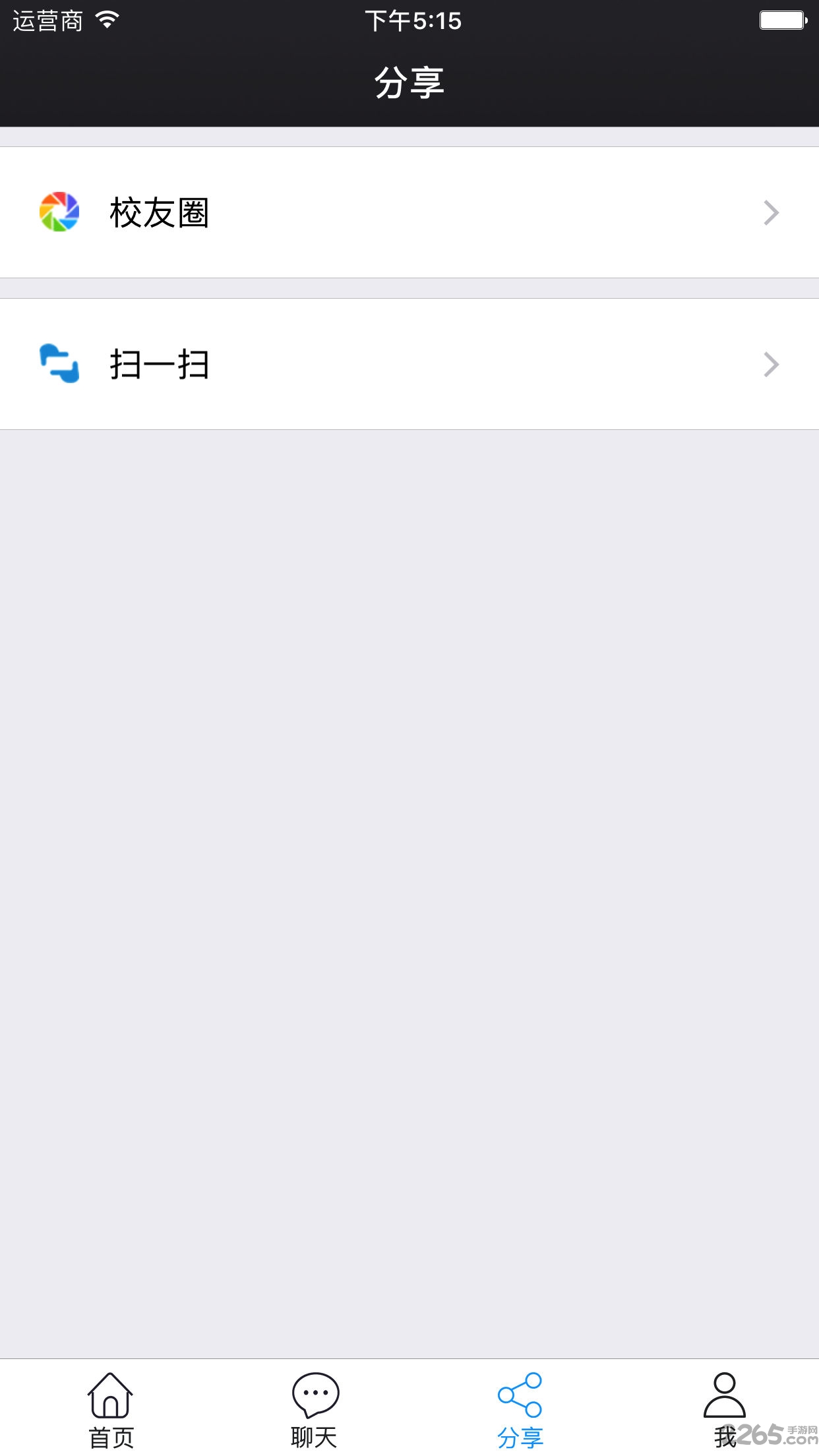819x1456 pixels.
Task: Open 扫一扫 scan feature
Action: (409, 364)
